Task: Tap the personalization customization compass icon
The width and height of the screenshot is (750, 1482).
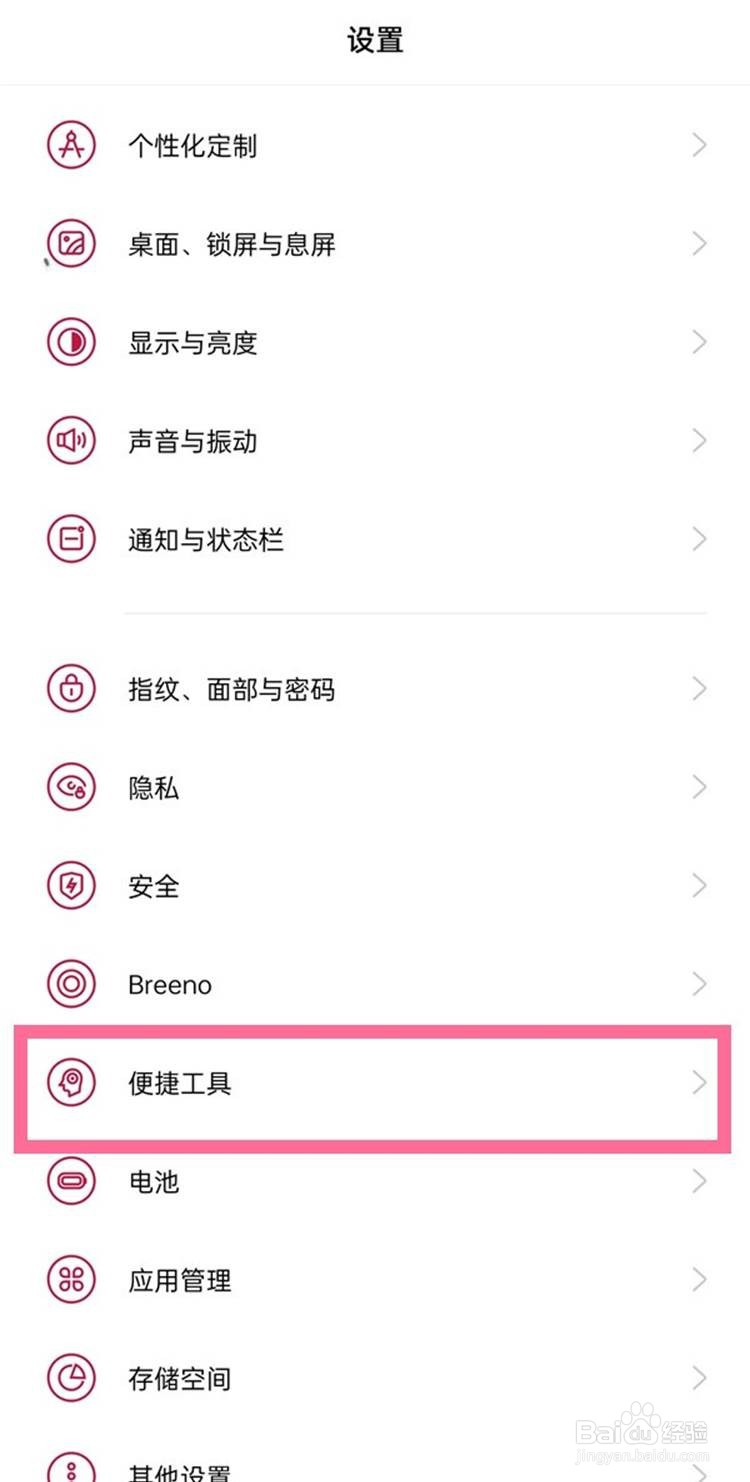Action: click(x=70, y=145)
